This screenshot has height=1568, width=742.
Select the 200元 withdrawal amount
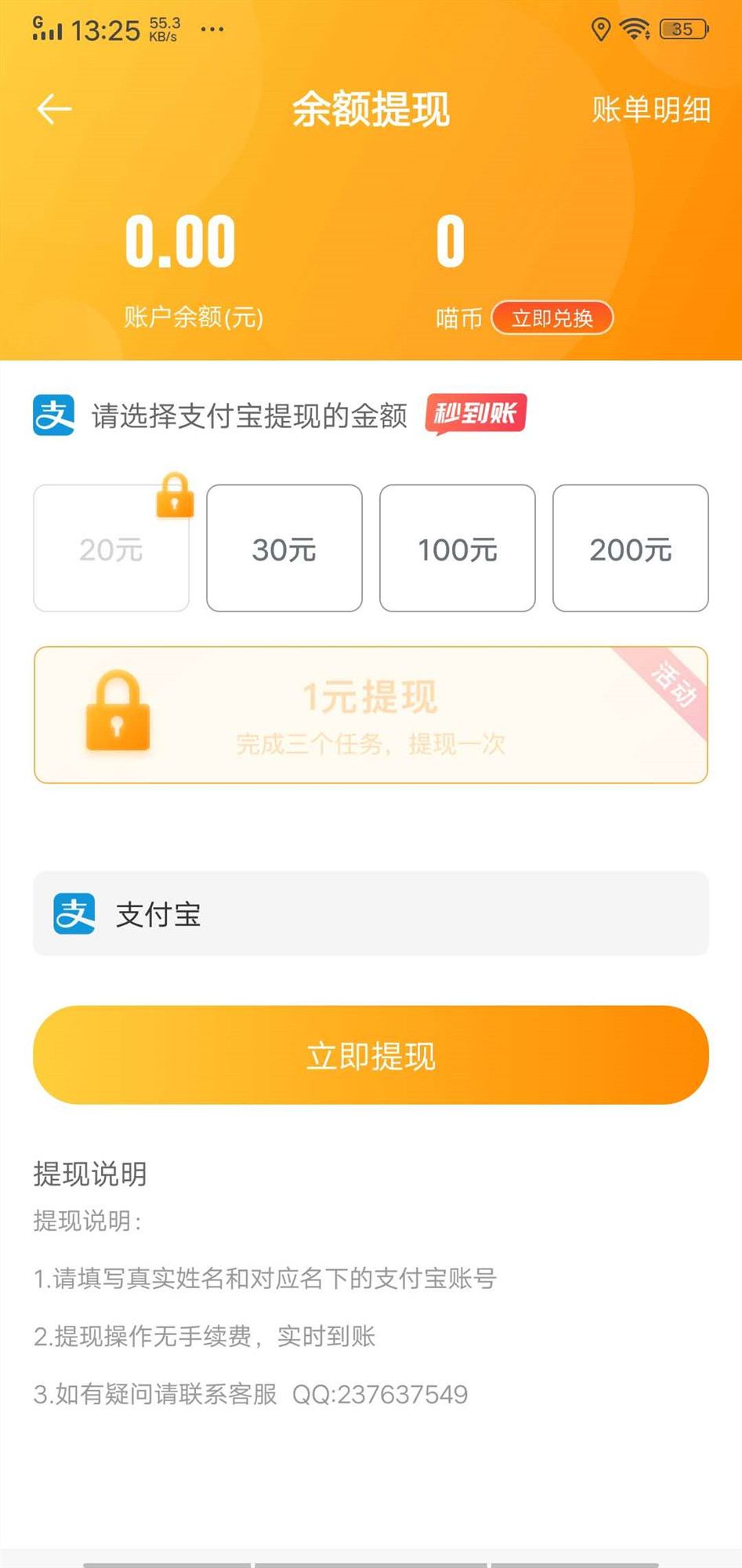coord(631,549)
